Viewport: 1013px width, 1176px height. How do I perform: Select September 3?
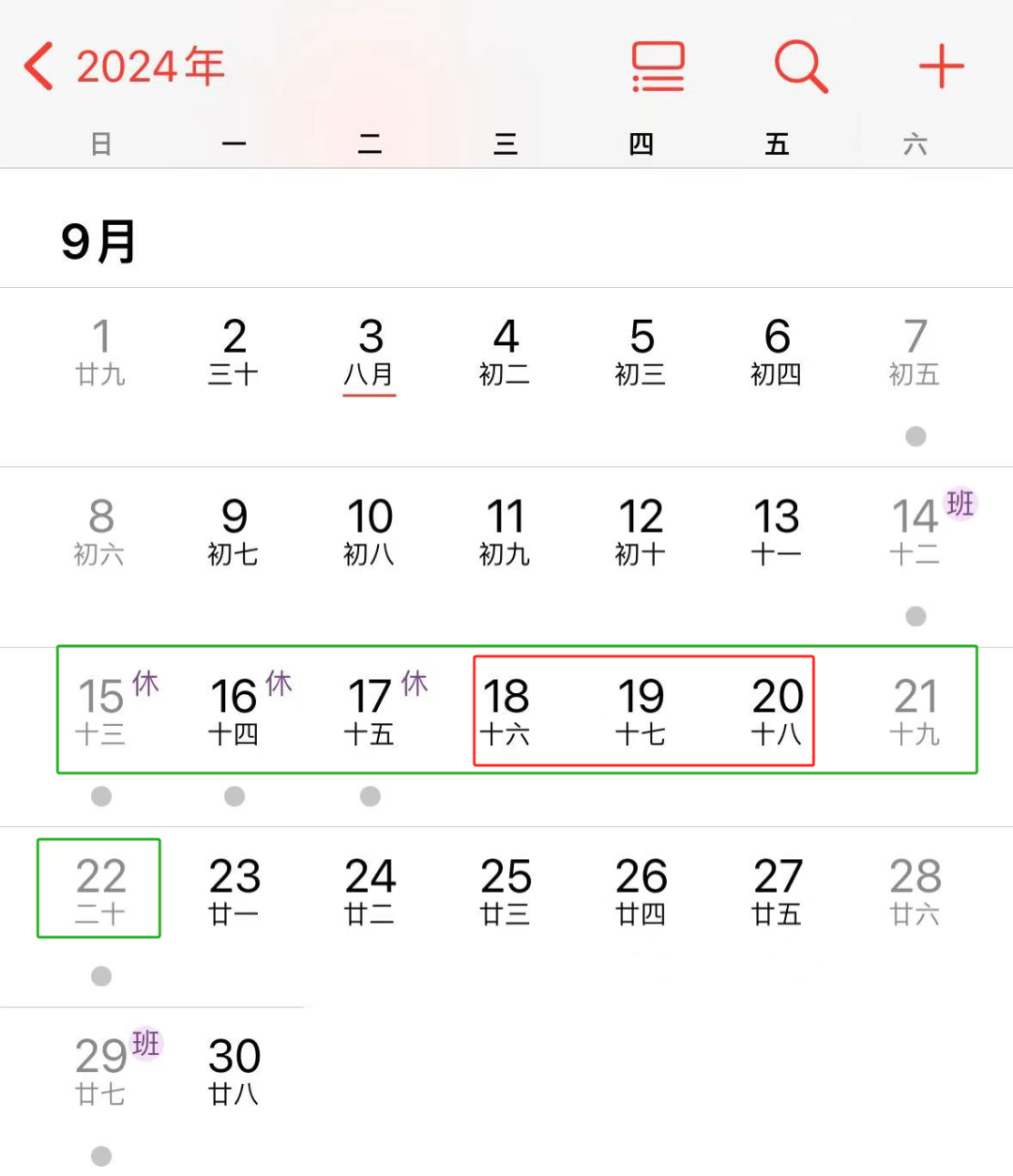pyautogui.click(x=370, y=353)
